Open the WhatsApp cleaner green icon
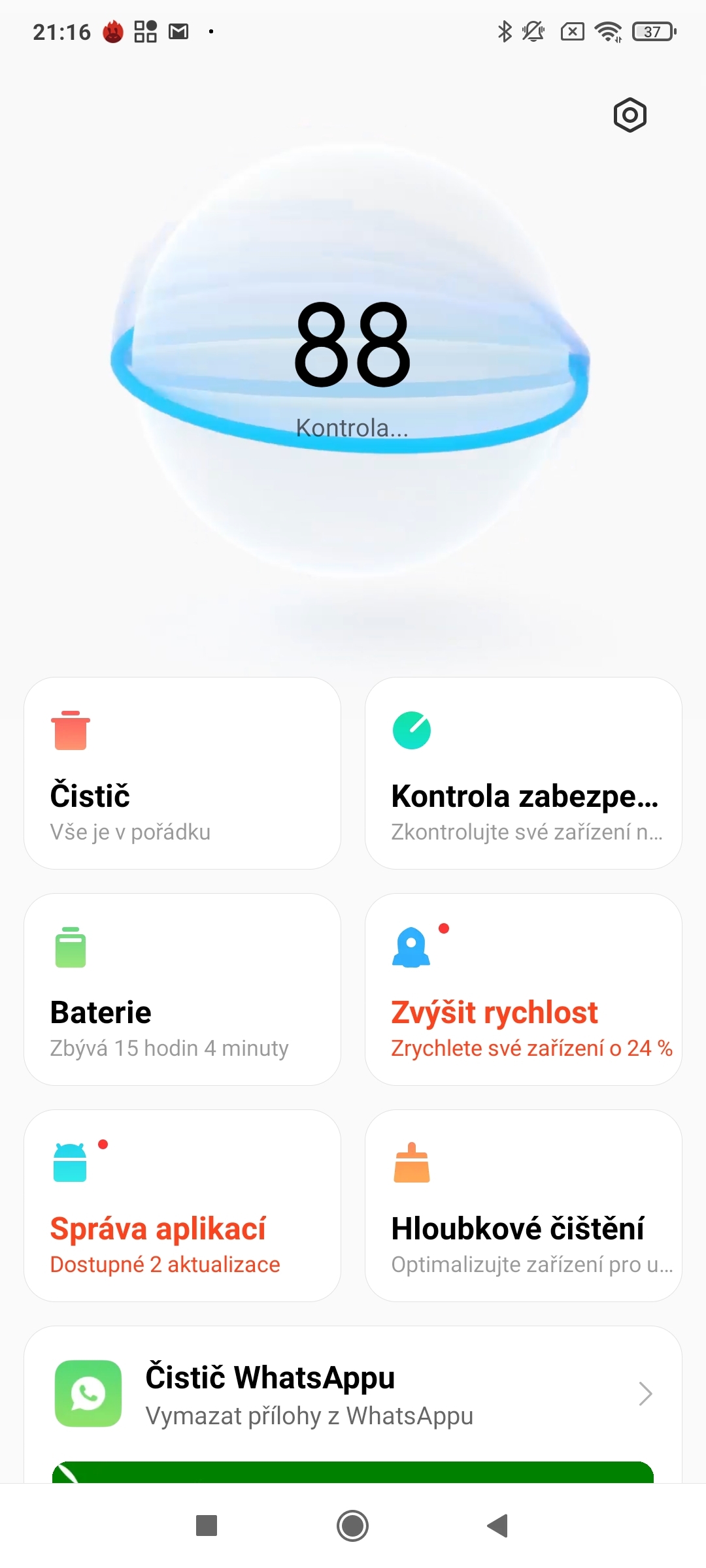The width and height of the screenshot is (706, 1568). 88,1394
